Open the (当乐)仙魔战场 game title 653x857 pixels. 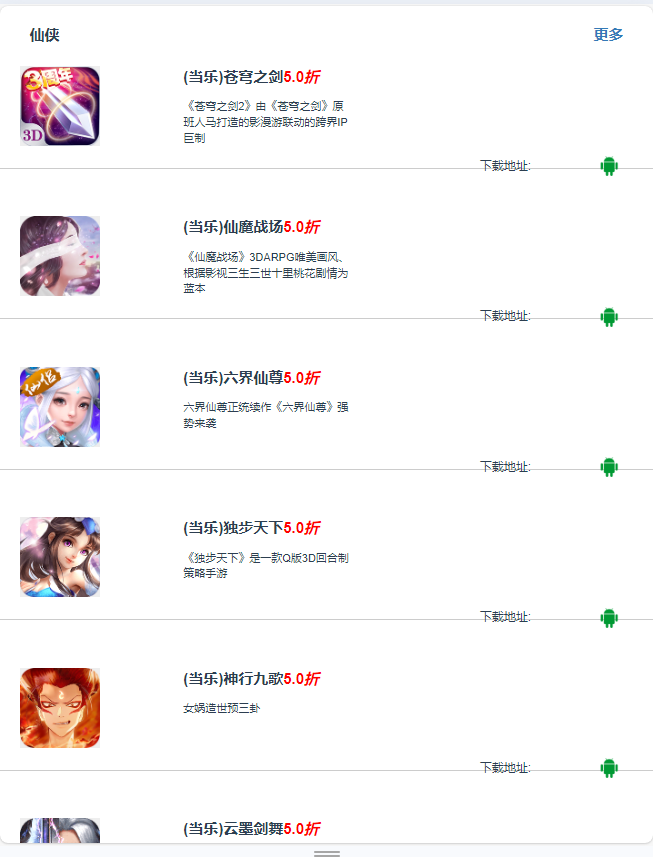click(251, 227)
